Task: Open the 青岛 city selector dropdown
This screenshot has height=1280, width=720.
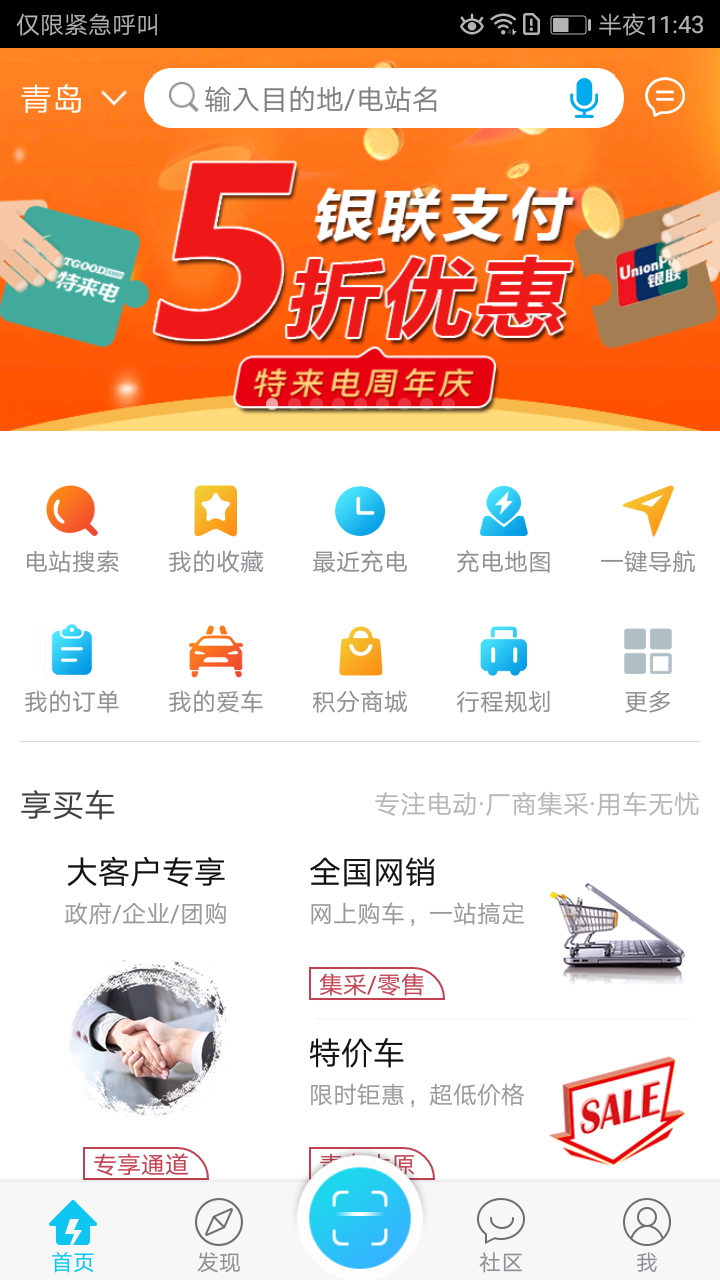Action: click(73, 99)
